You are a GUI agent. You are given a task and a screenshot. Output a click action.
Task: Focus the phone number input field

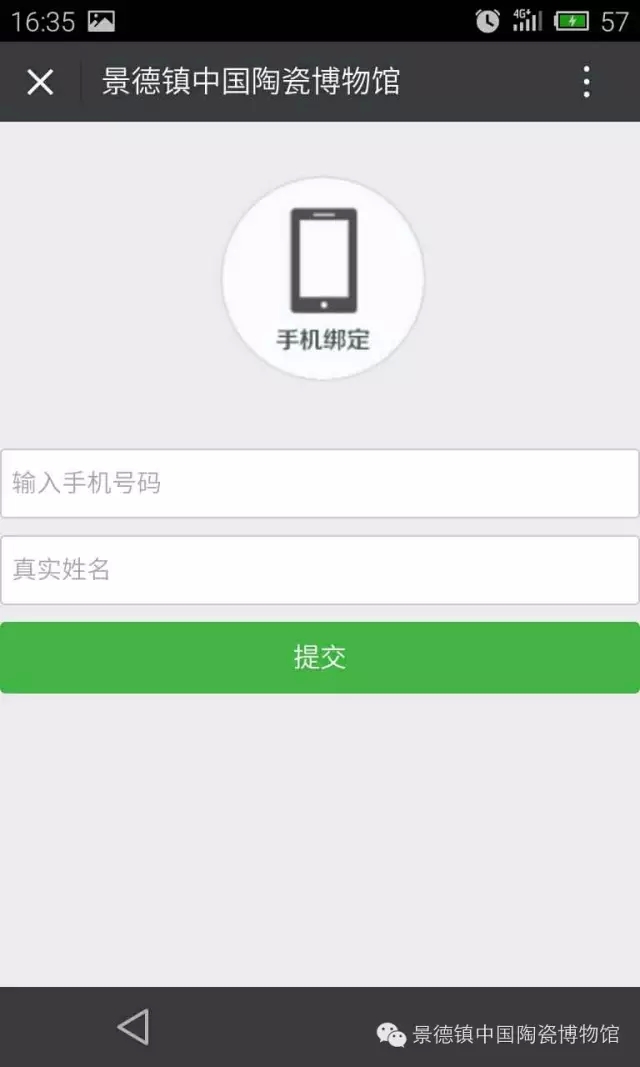[x=320, y=484]
